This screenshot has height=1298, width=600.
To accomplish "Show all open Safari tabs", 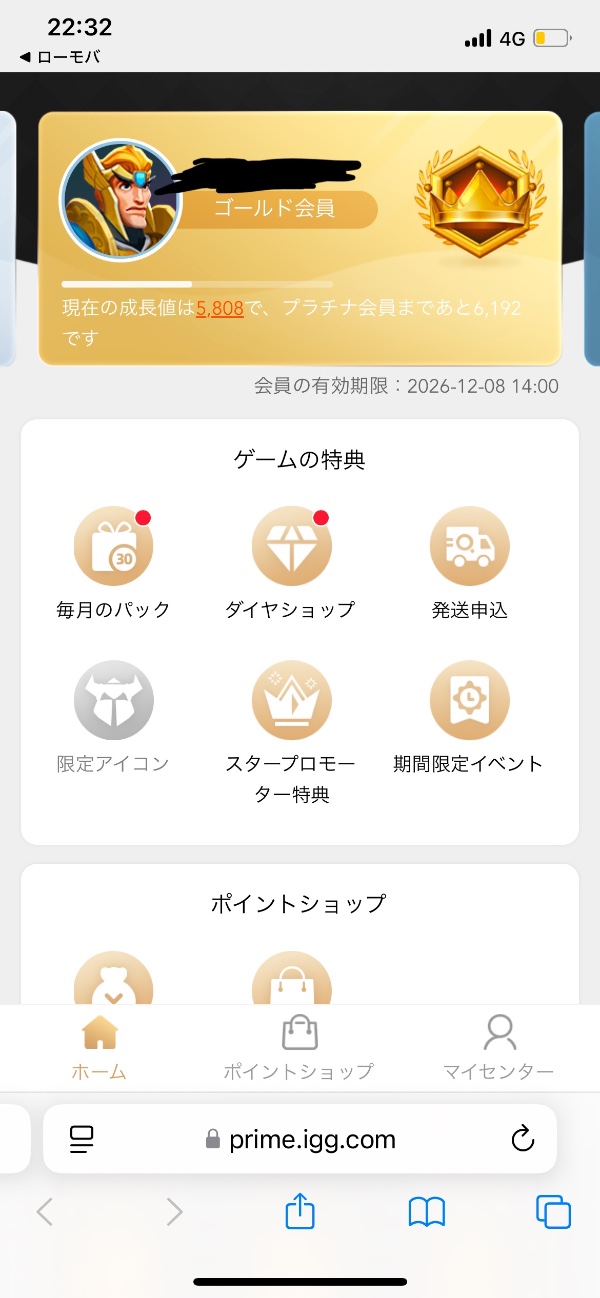I will pyautogui.click(x=553, y=1212).
